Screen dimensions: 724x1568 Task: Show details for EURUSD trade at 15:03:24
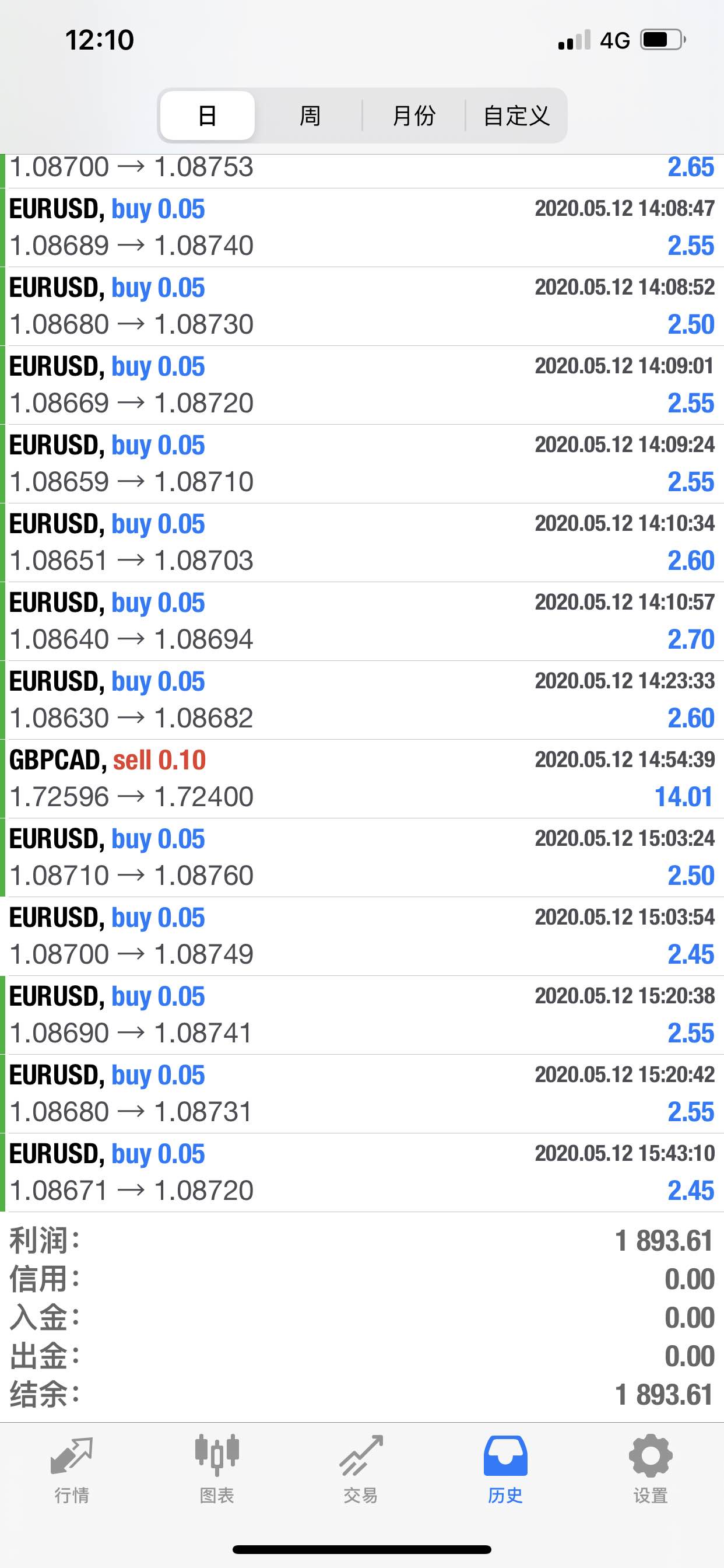click(362, 857)
